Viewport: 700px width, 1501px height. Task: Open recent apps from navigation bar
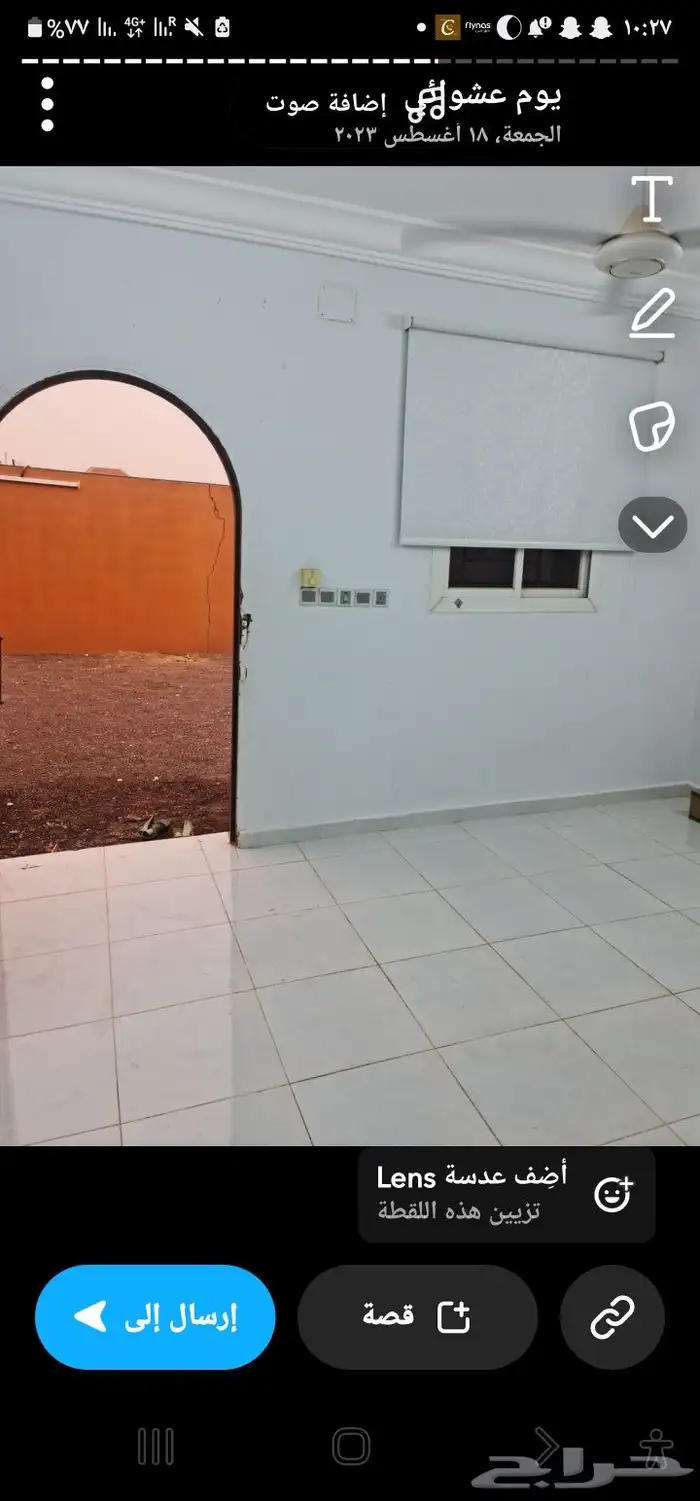point(155,1446)
